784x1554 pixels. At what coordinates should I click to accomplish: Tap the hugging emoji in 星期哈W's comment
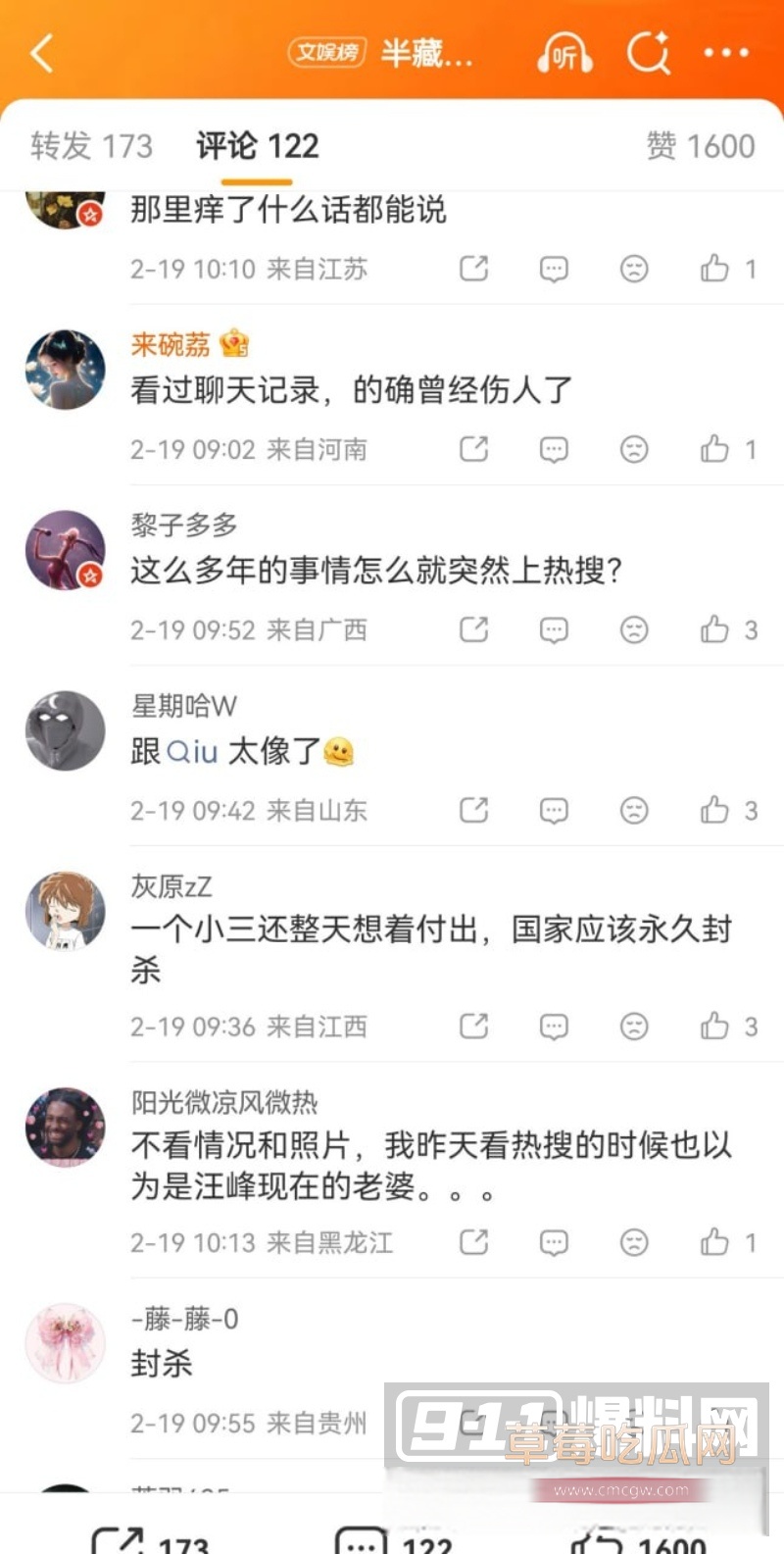(x=338, y=751)
